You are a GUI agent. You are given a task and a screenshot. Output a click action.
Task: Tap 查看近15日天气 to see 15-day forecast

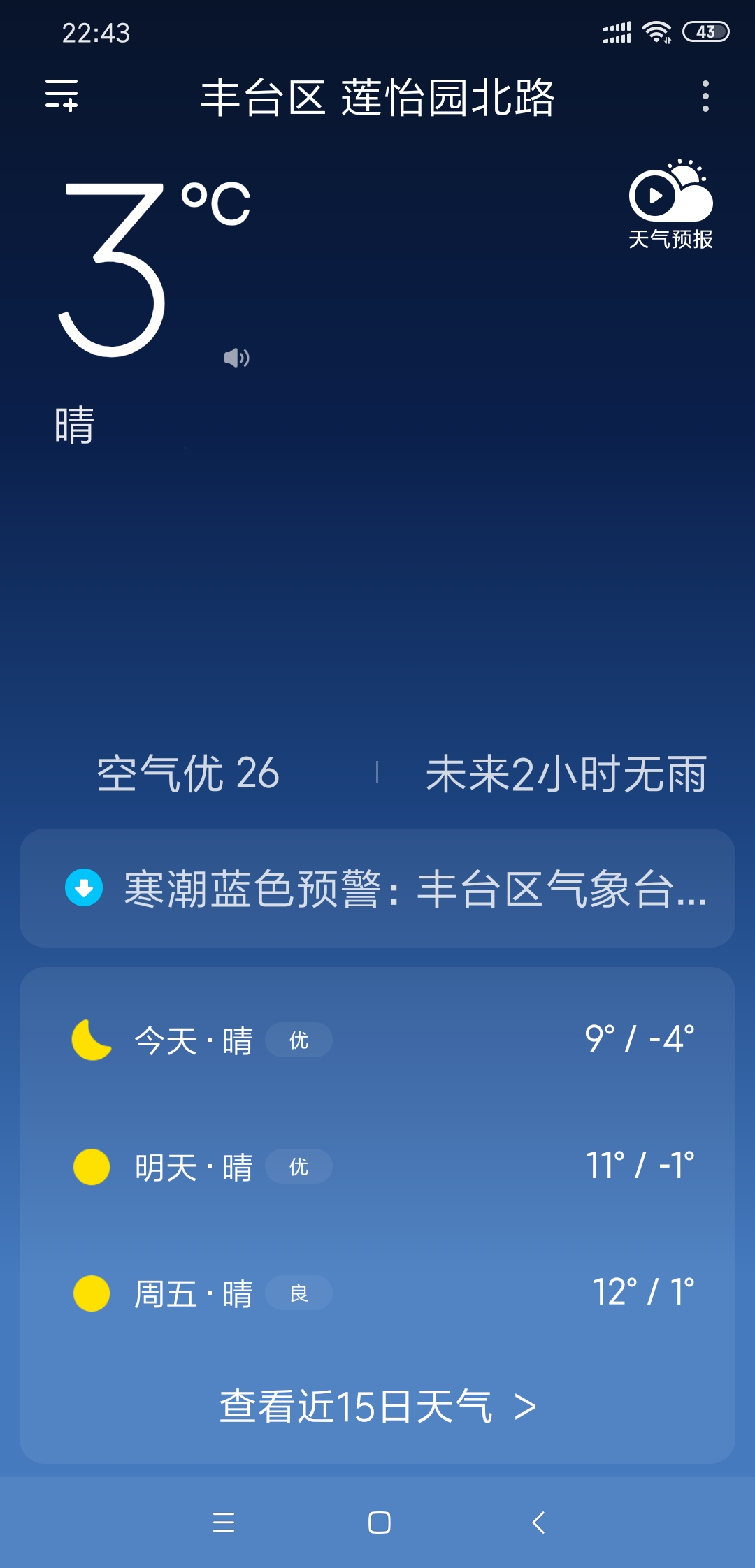tap(377, 1406)
